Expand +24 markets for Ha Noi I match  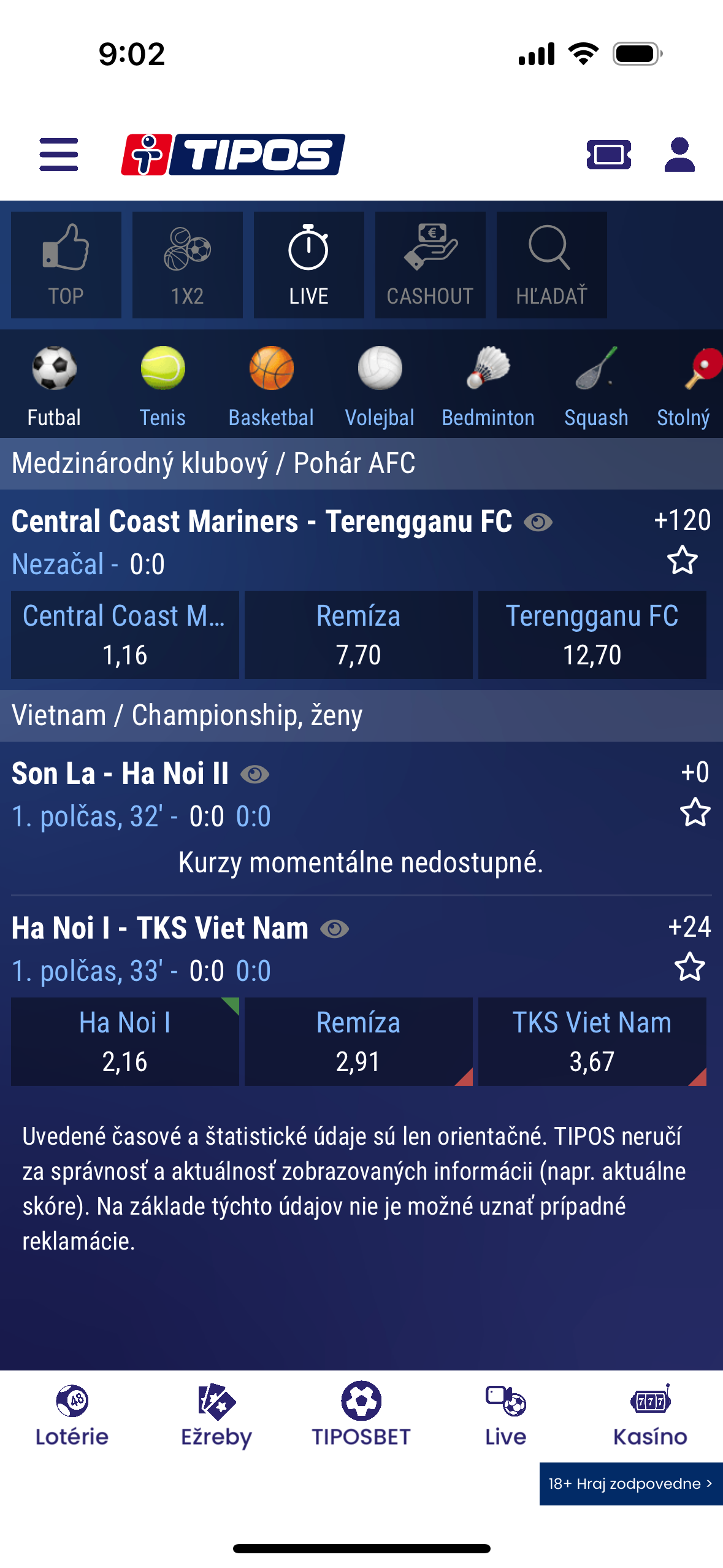tap(688, 928)
